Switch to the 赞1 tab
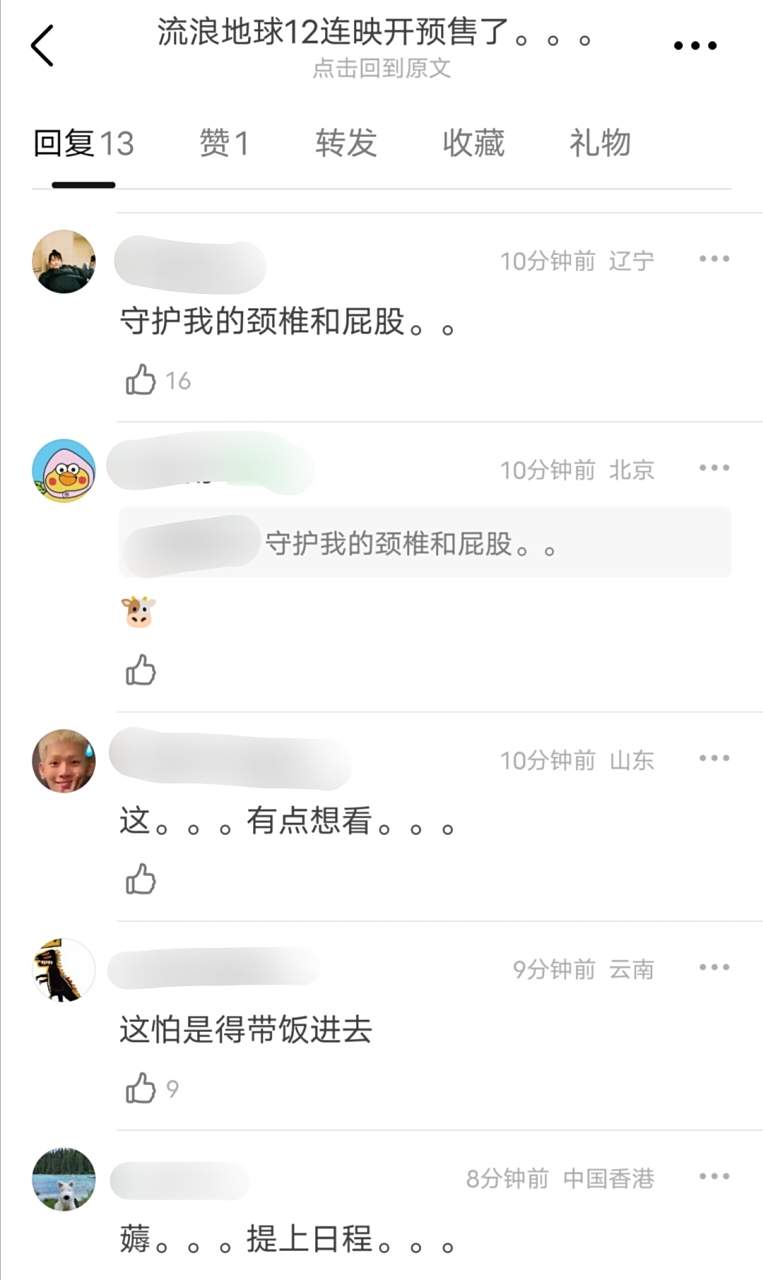This screenshot has width=763, height=1280. point(224,144)
